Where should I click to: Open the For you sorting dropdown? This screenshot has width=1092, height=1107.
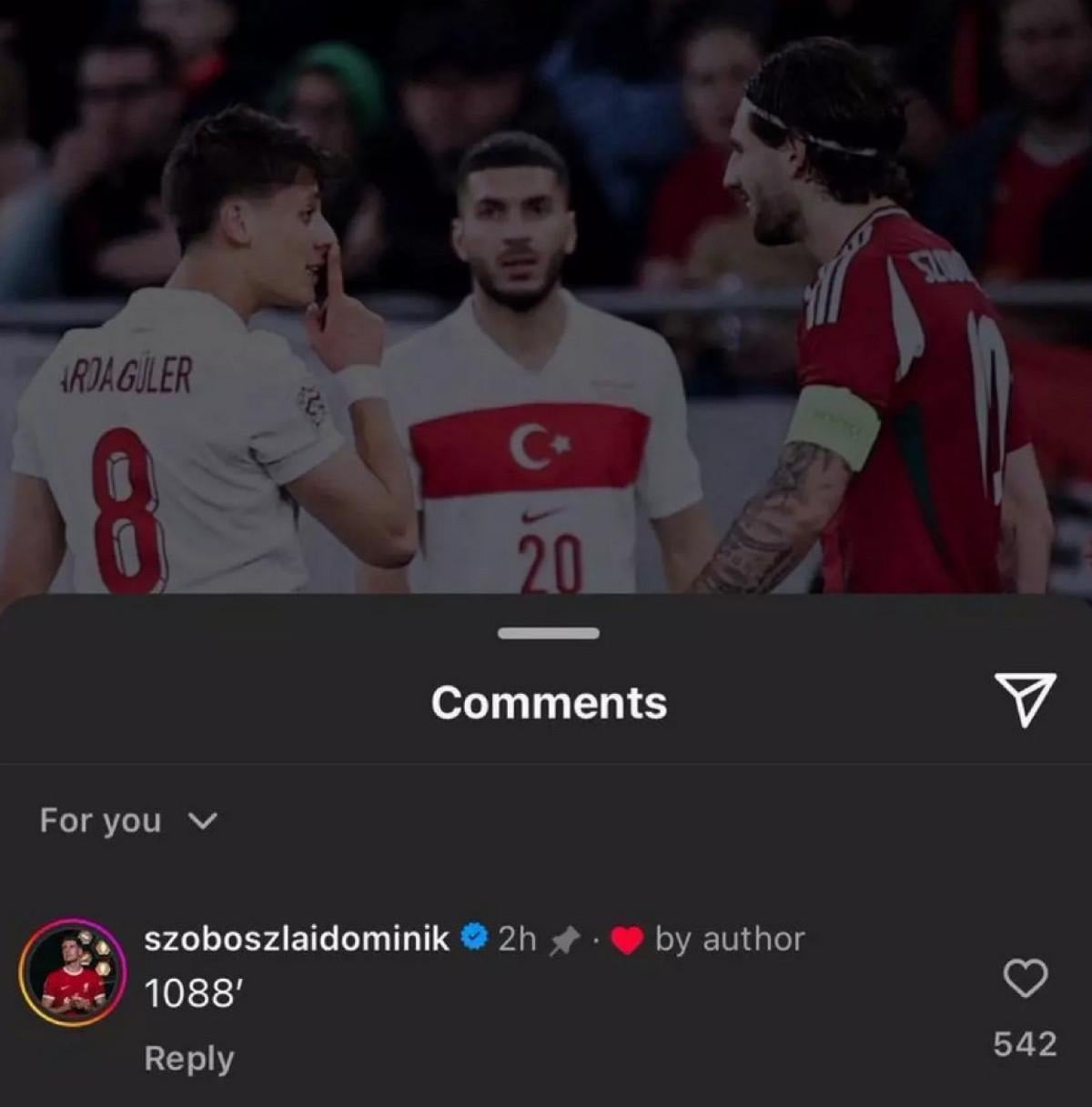[x=129, y=820]
